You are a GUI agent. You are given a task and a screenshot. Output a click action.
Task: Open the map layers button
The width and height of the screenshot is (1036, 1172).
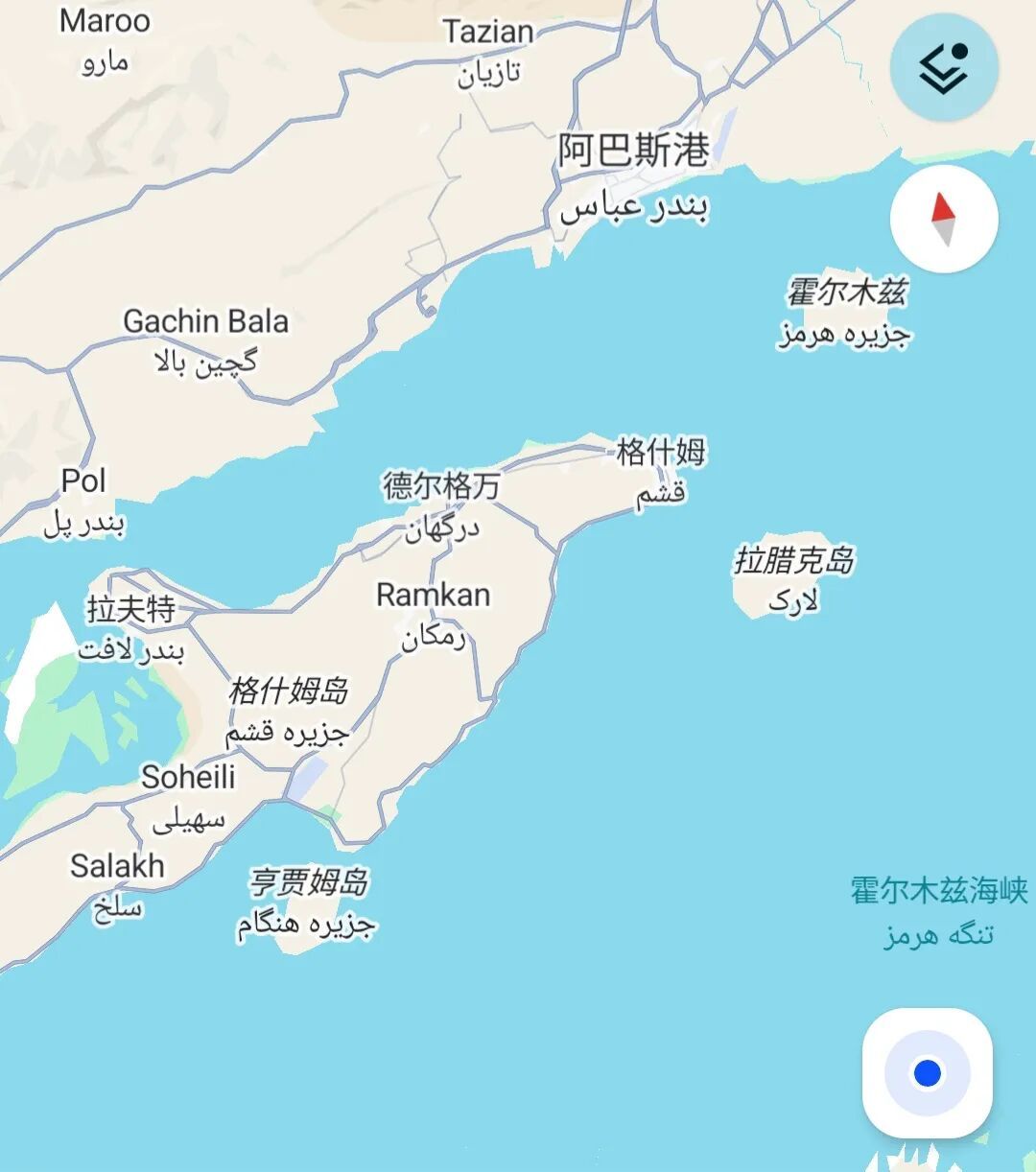click(x=945, y=68)
